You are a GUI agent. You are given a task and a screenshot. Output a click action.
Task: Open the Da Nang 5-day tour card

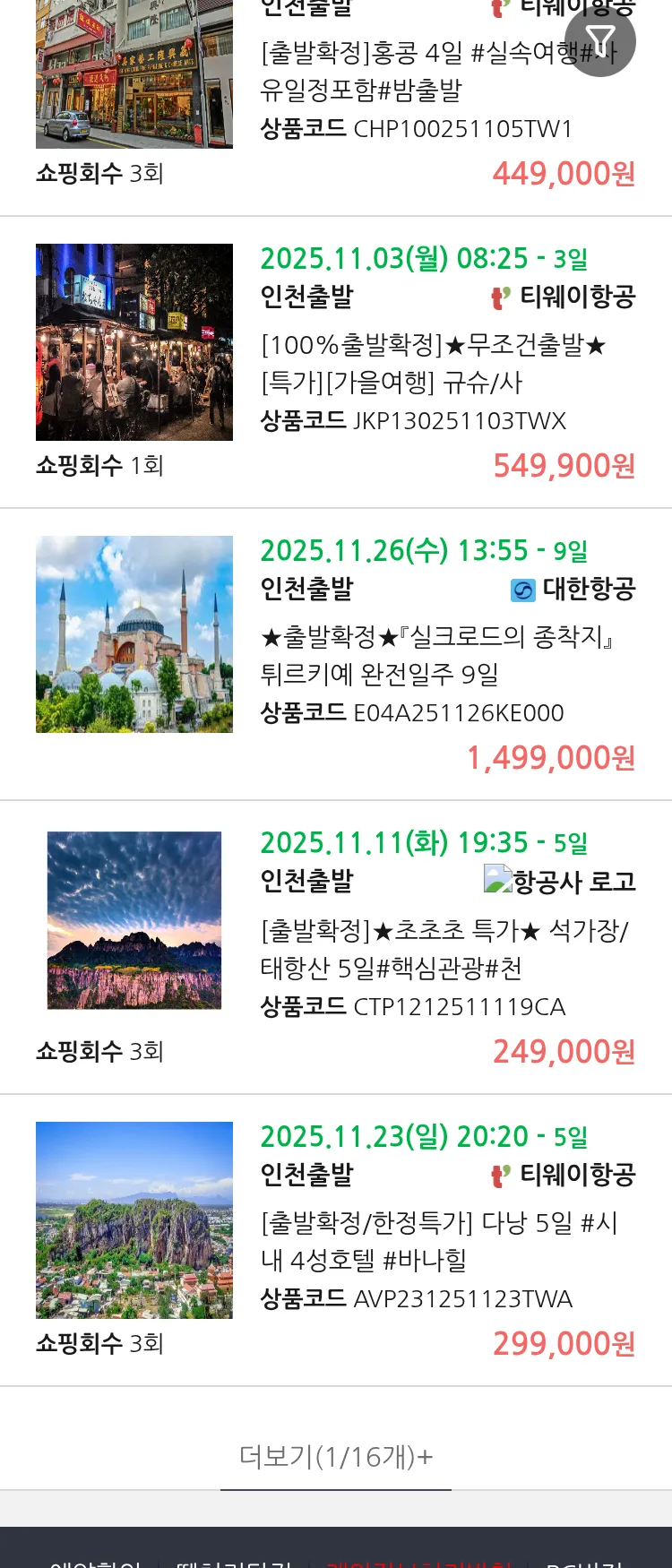point(438,1241)
